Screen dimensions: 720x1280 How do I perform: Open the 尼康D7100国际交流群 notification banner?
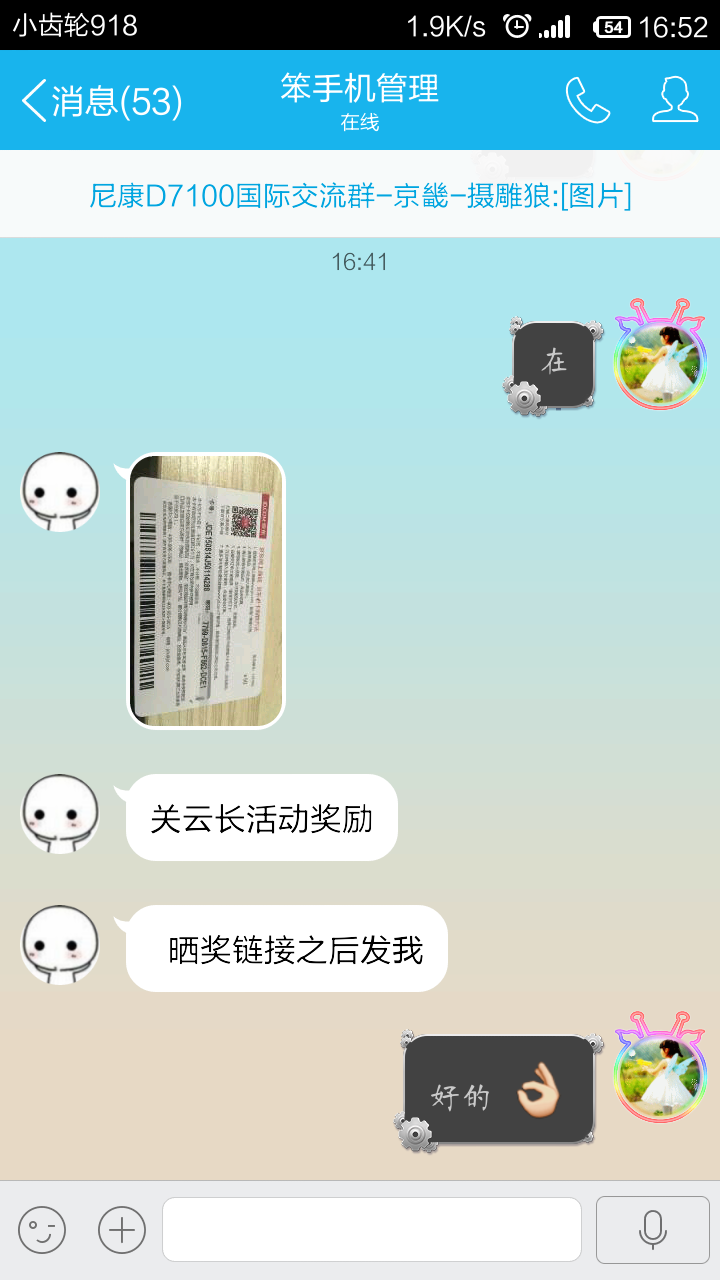[360, 195]
